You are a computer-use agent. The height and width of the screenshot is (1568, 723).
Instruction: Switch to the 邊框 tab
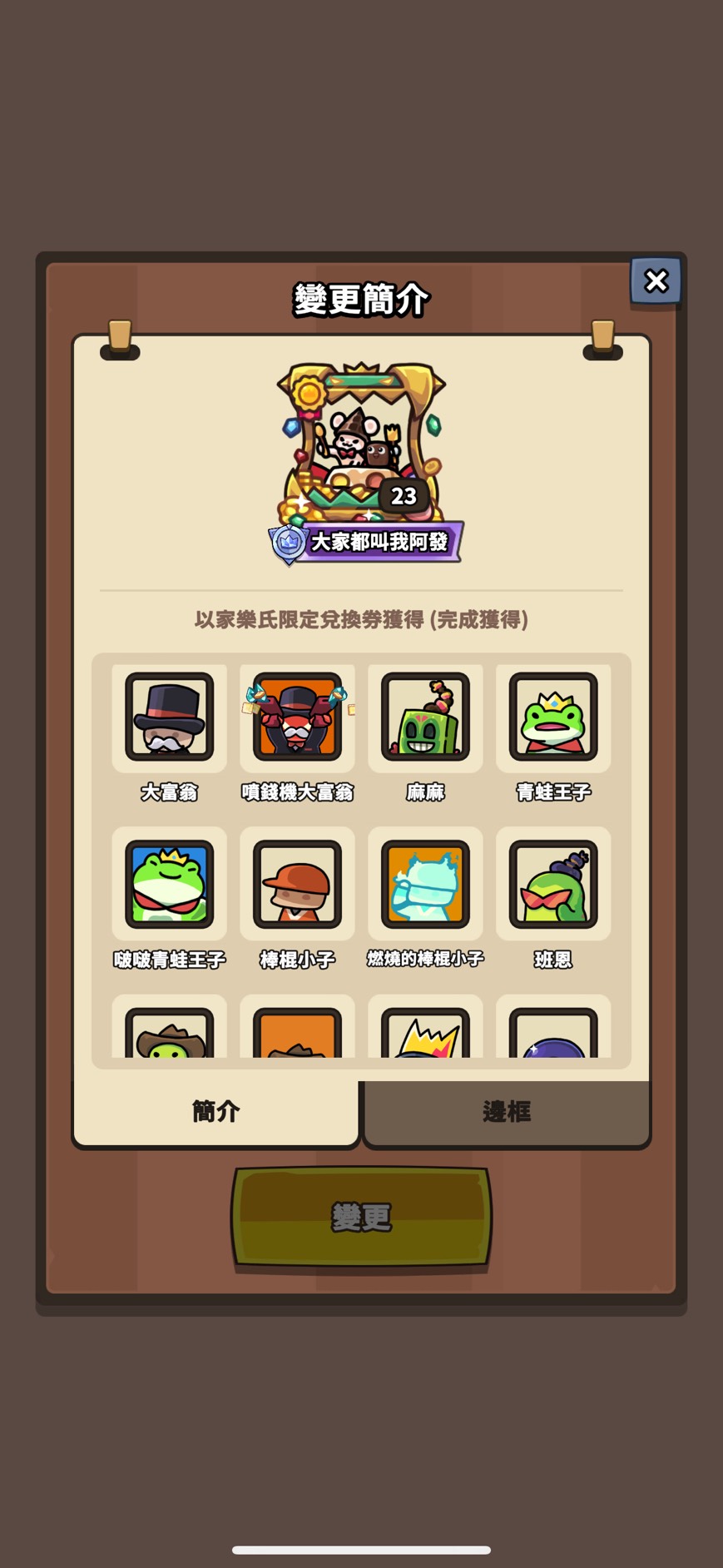pyautogui.click(x=506, y=1112)
